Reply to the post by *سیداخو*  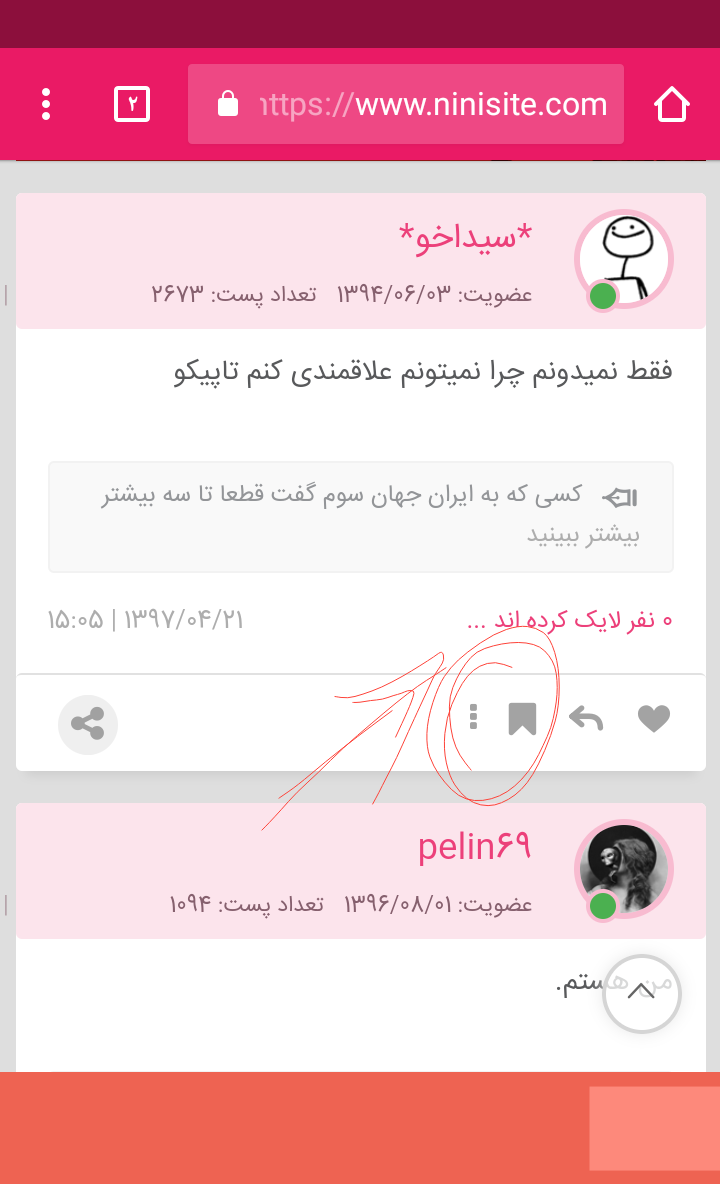pyautogui.click(x=586, y=719)
